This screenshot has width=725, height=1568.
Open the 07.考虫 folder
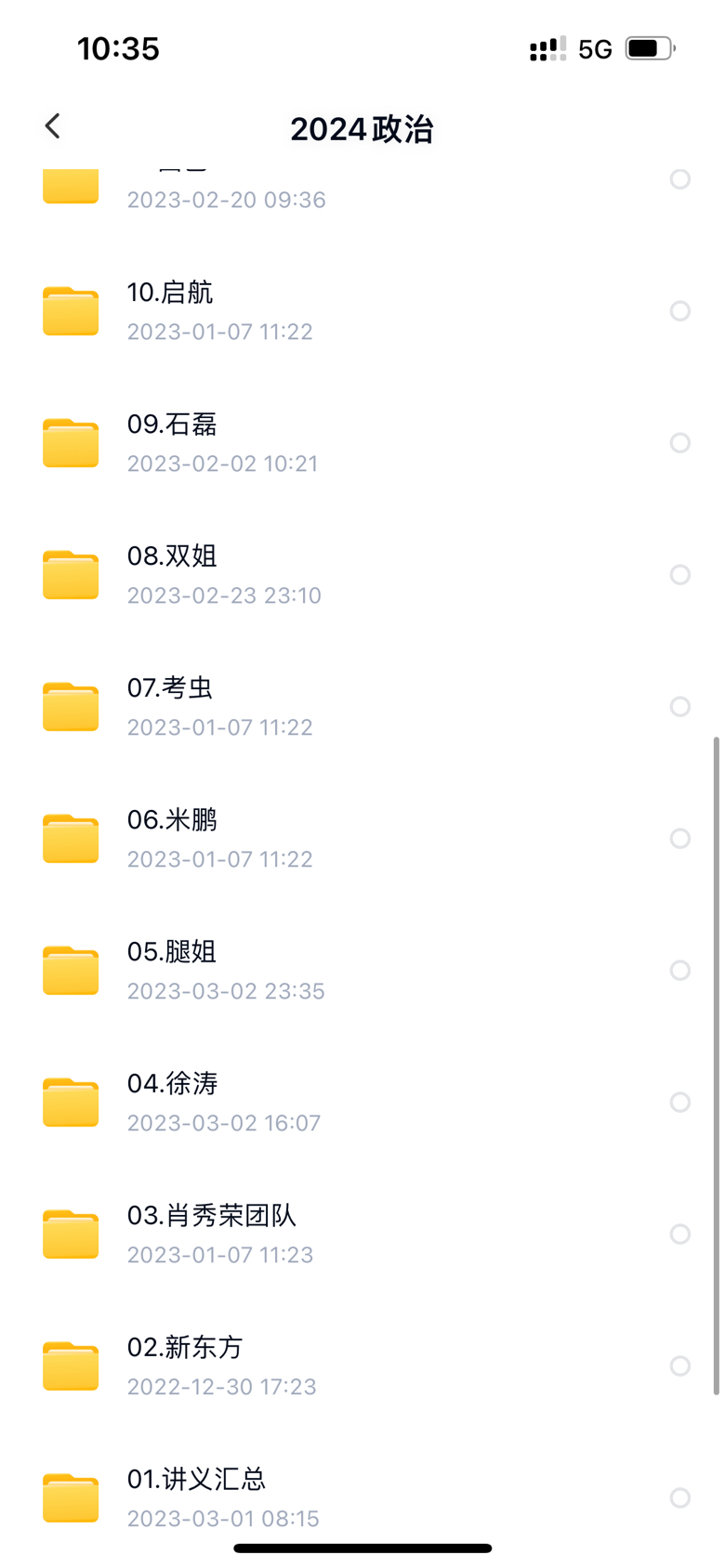pos(362,707)
